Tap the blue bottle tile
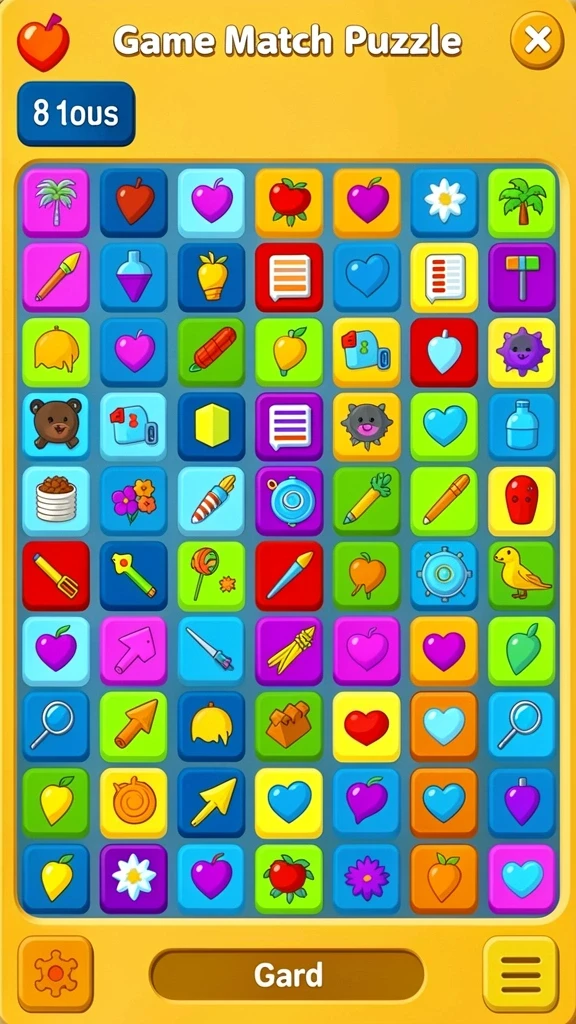The width and height of the screenshot is (576, 1024). coord(521,426)
